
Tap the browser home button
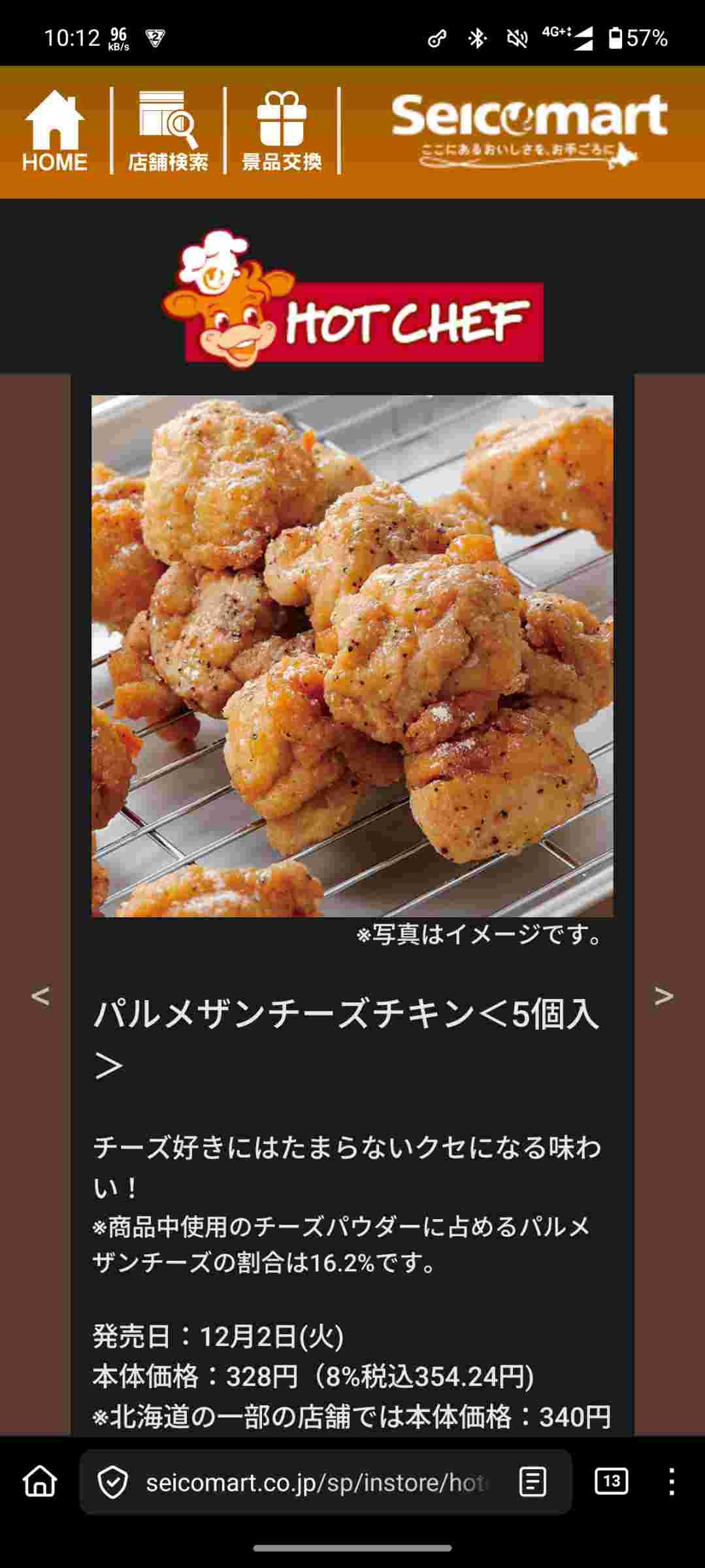point(41,1482)
